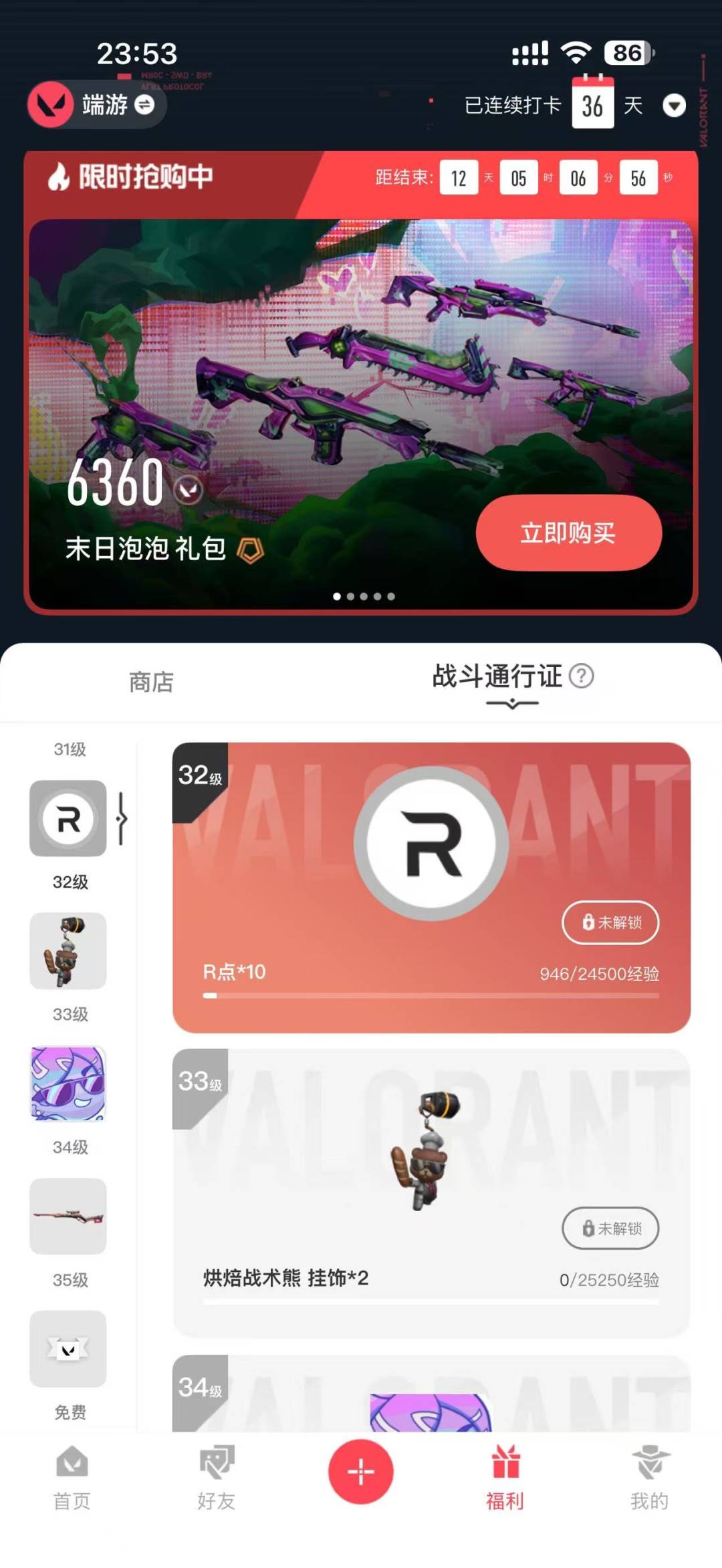Tap the carousel page indicator dots
The image size is (722, 1568).
click(364, 596)
